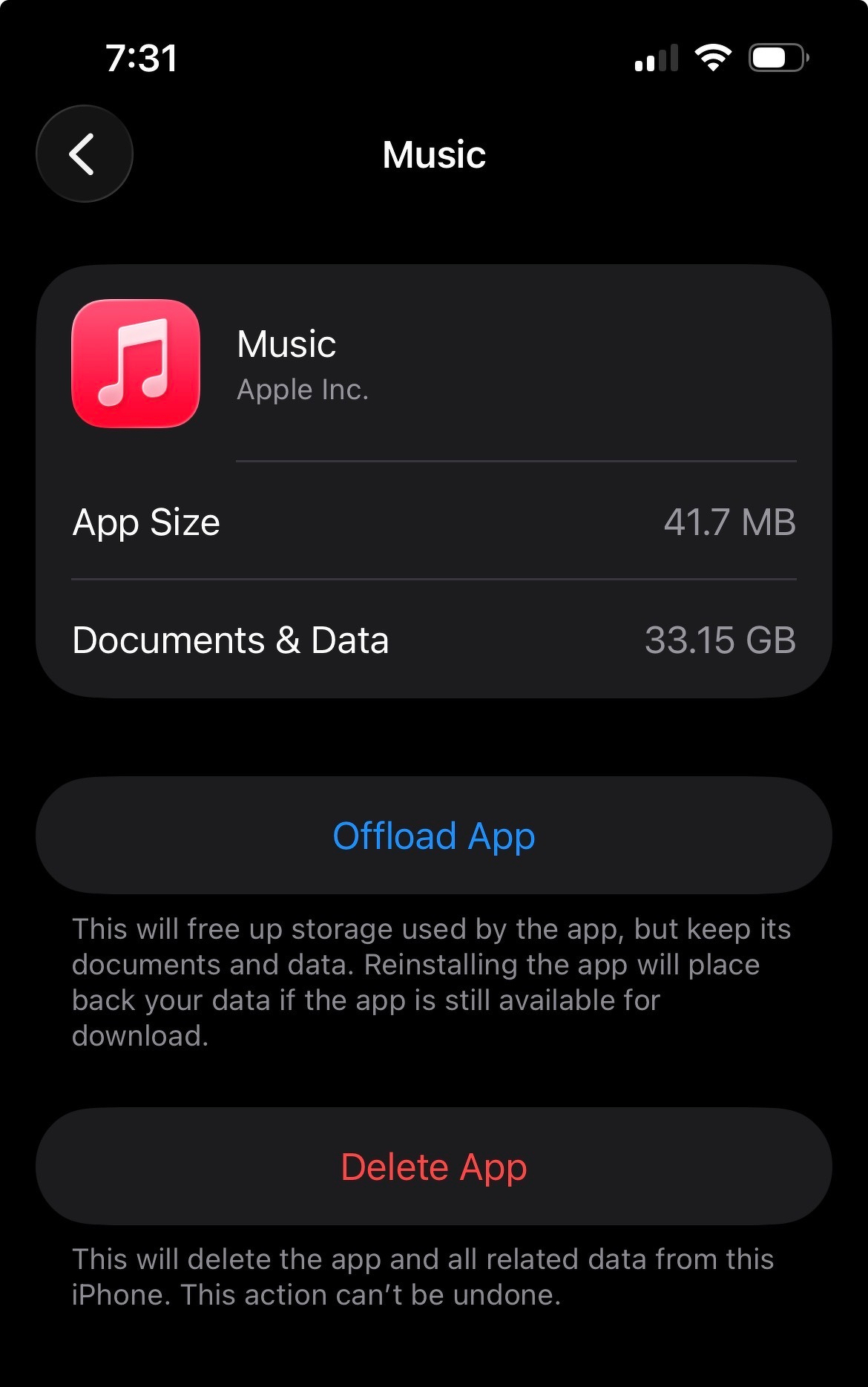Tap Offload App
Screen dimensions: 868x1387
(x=434, y=836)
